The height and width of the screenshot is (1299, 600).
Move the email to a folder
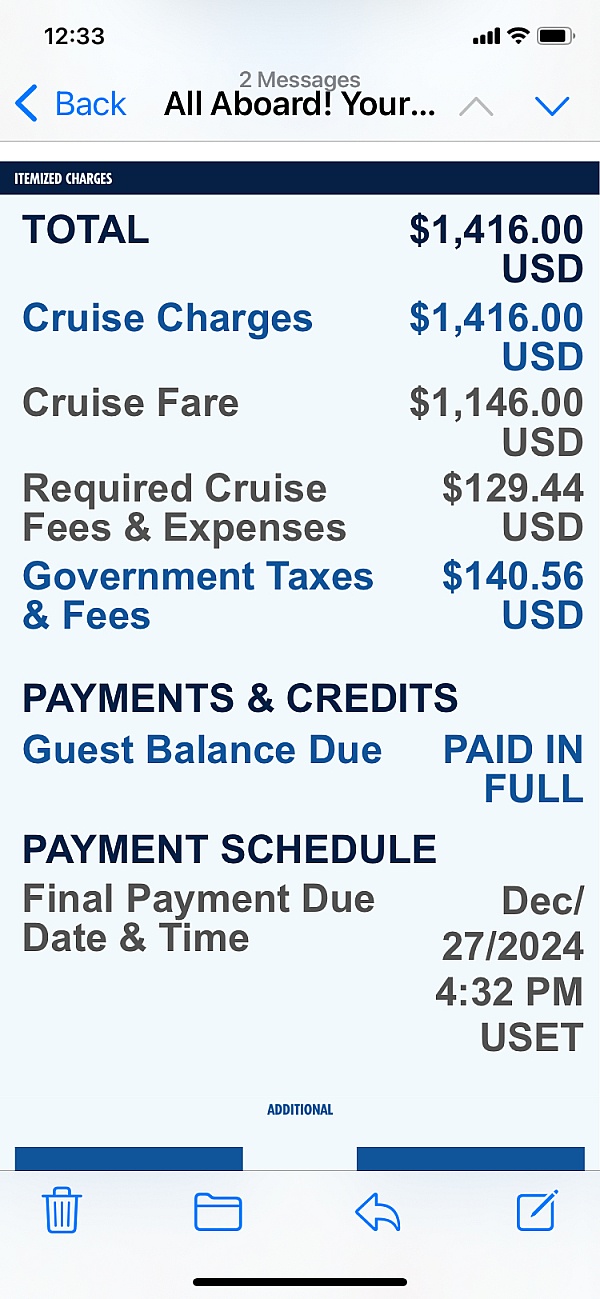pos(218,1212)
